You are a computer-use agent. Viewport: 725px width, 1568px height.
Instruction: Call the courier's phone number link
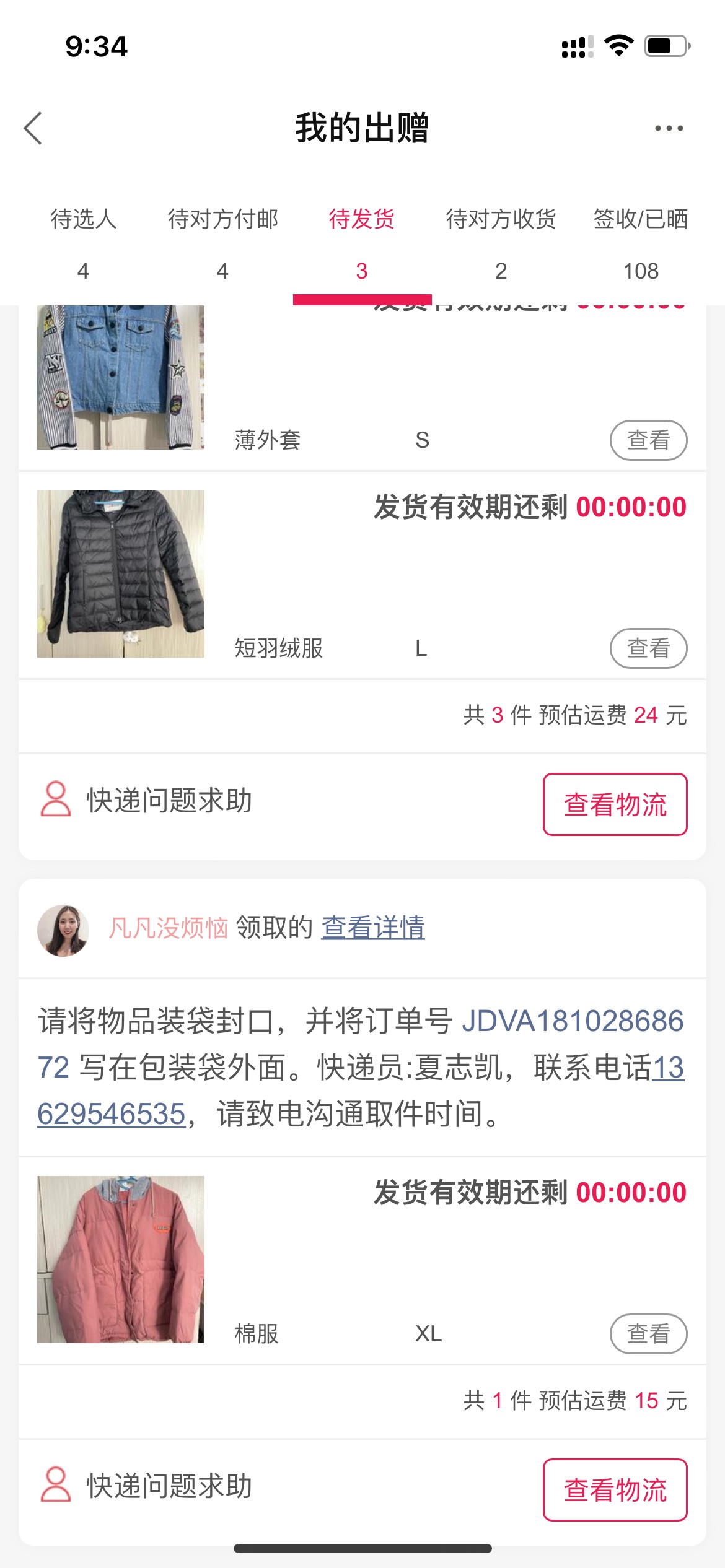point(112,1113)
